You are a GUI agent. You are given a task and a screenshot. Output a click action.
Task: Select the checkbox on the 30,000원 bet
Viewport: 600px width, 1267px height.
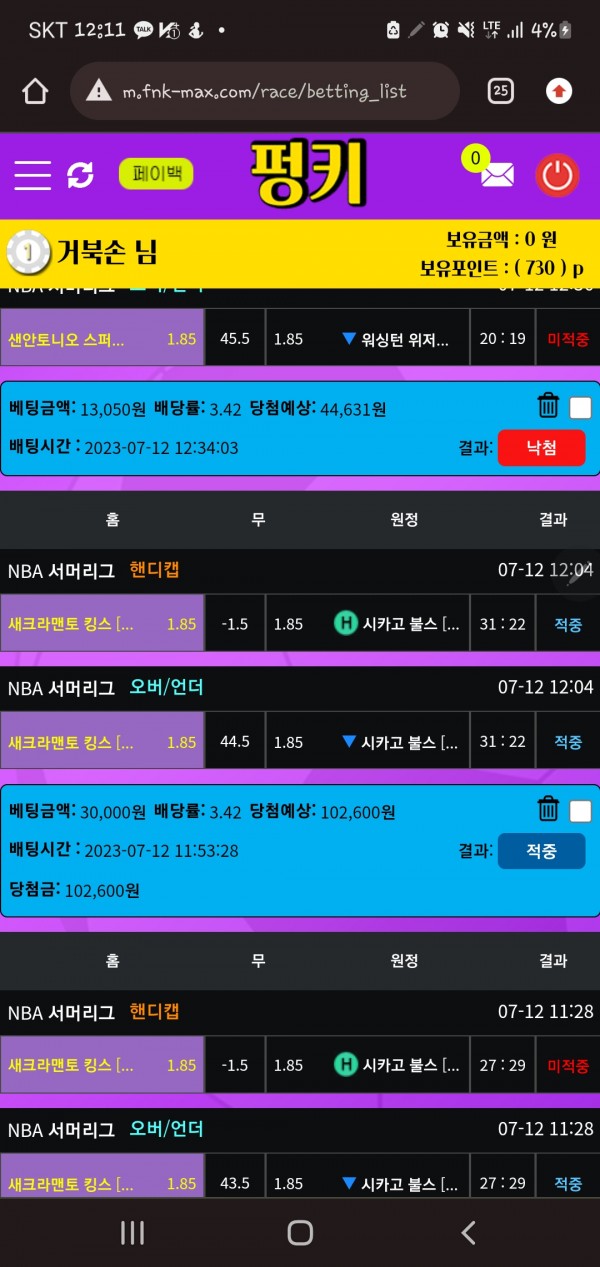pos(580,811)
